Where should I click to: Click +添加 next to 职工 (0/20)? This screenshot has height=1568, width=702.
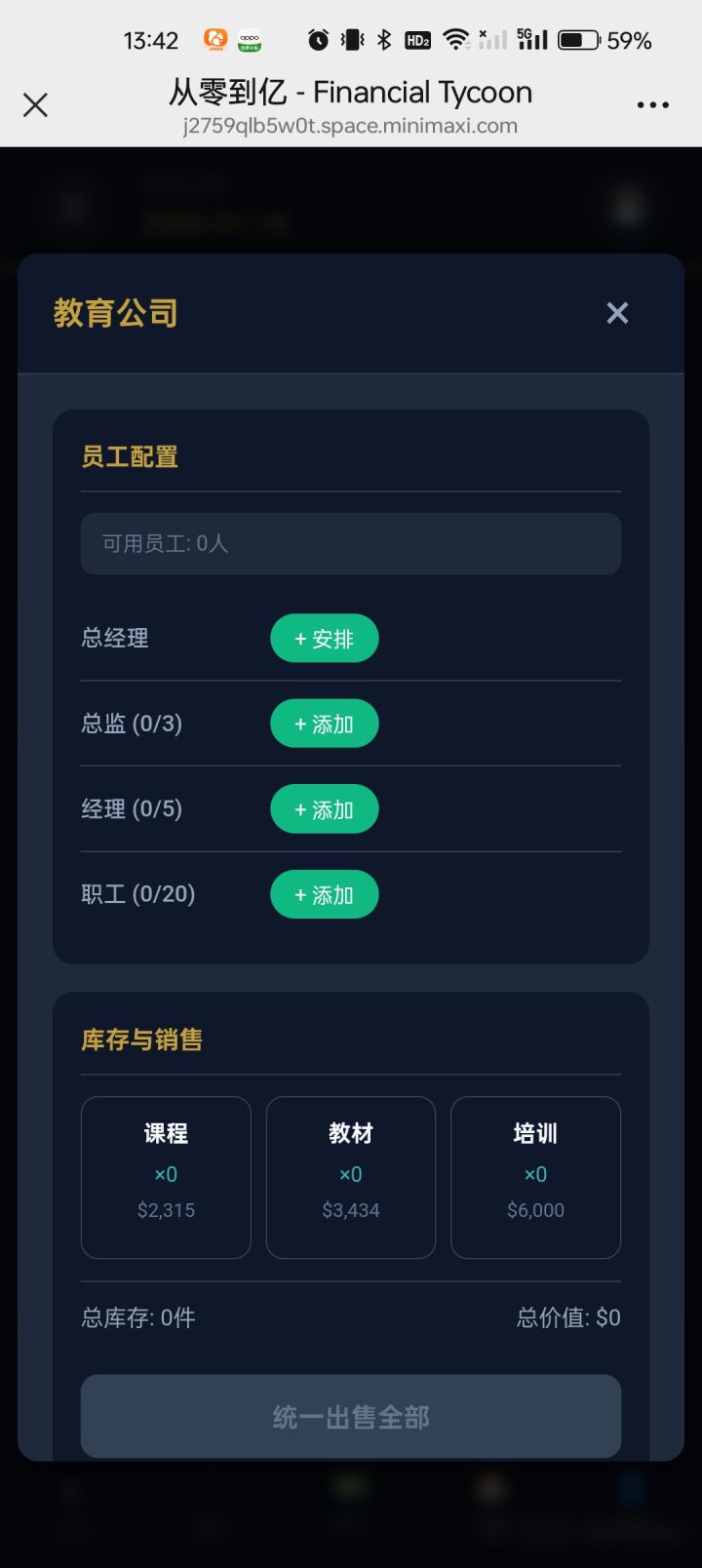pyautogui.click(x=324, y=894)
